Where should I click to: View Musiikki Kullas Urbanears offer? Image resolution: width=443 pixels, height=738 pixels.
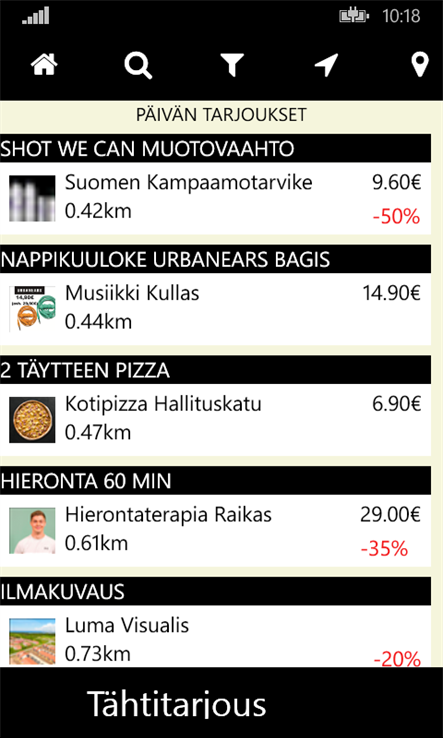coord(215,309)
